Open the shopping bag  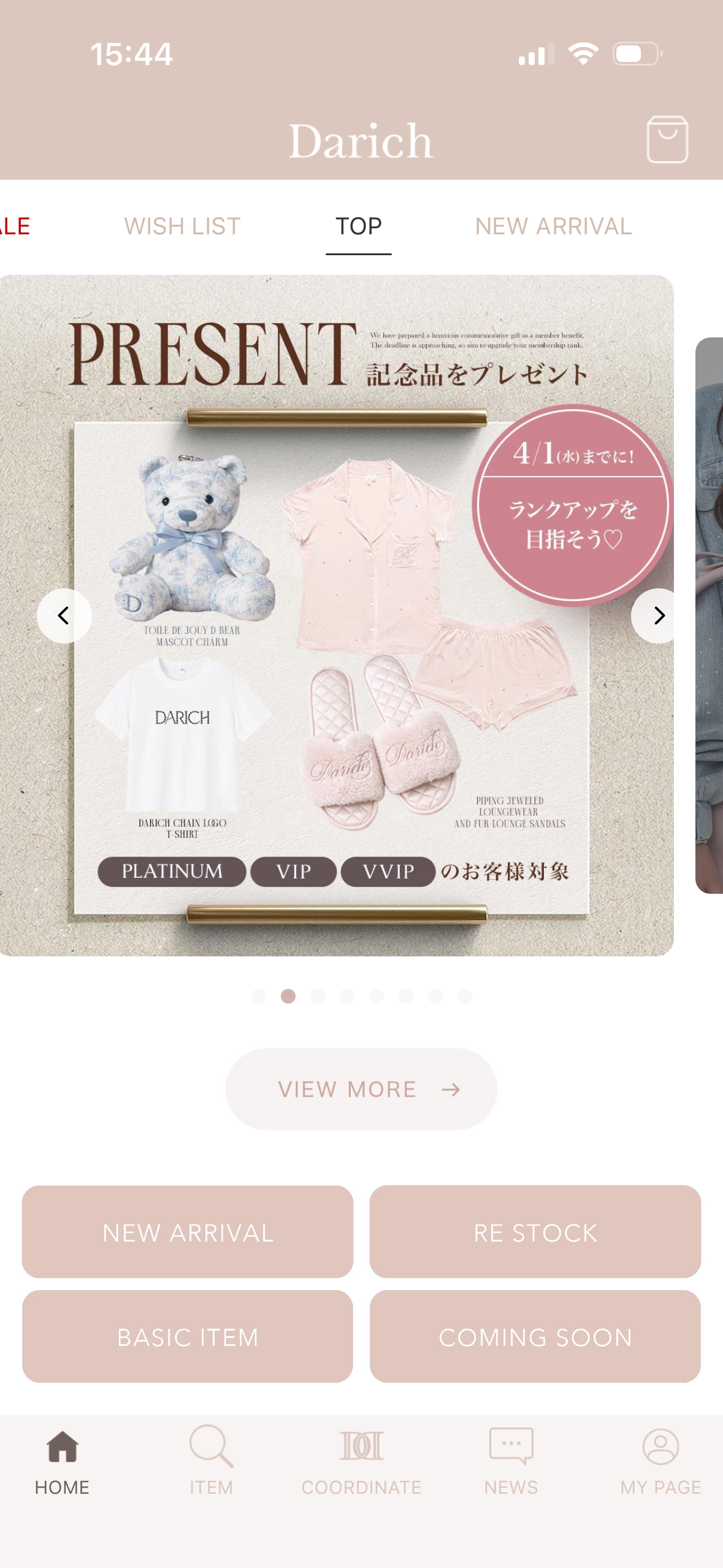667,140
